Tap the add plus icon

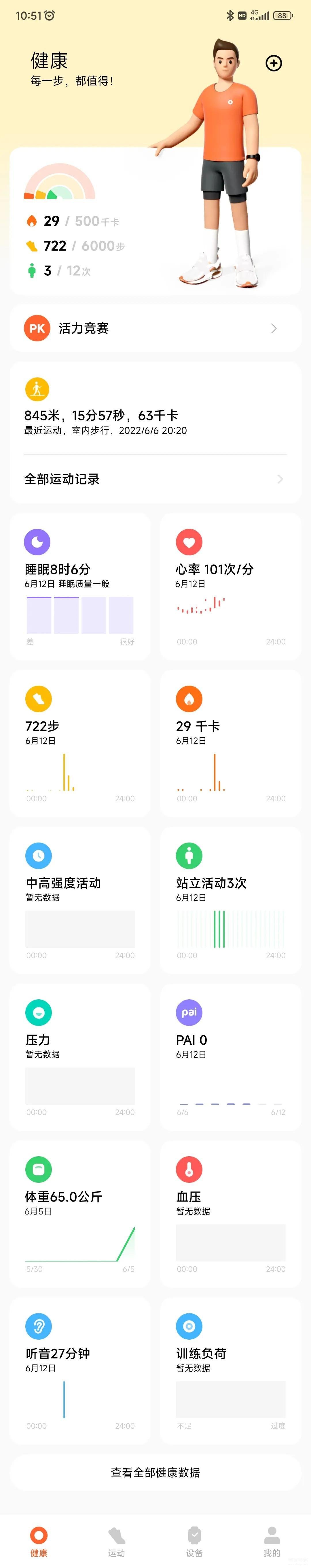[x=274, y=63]
